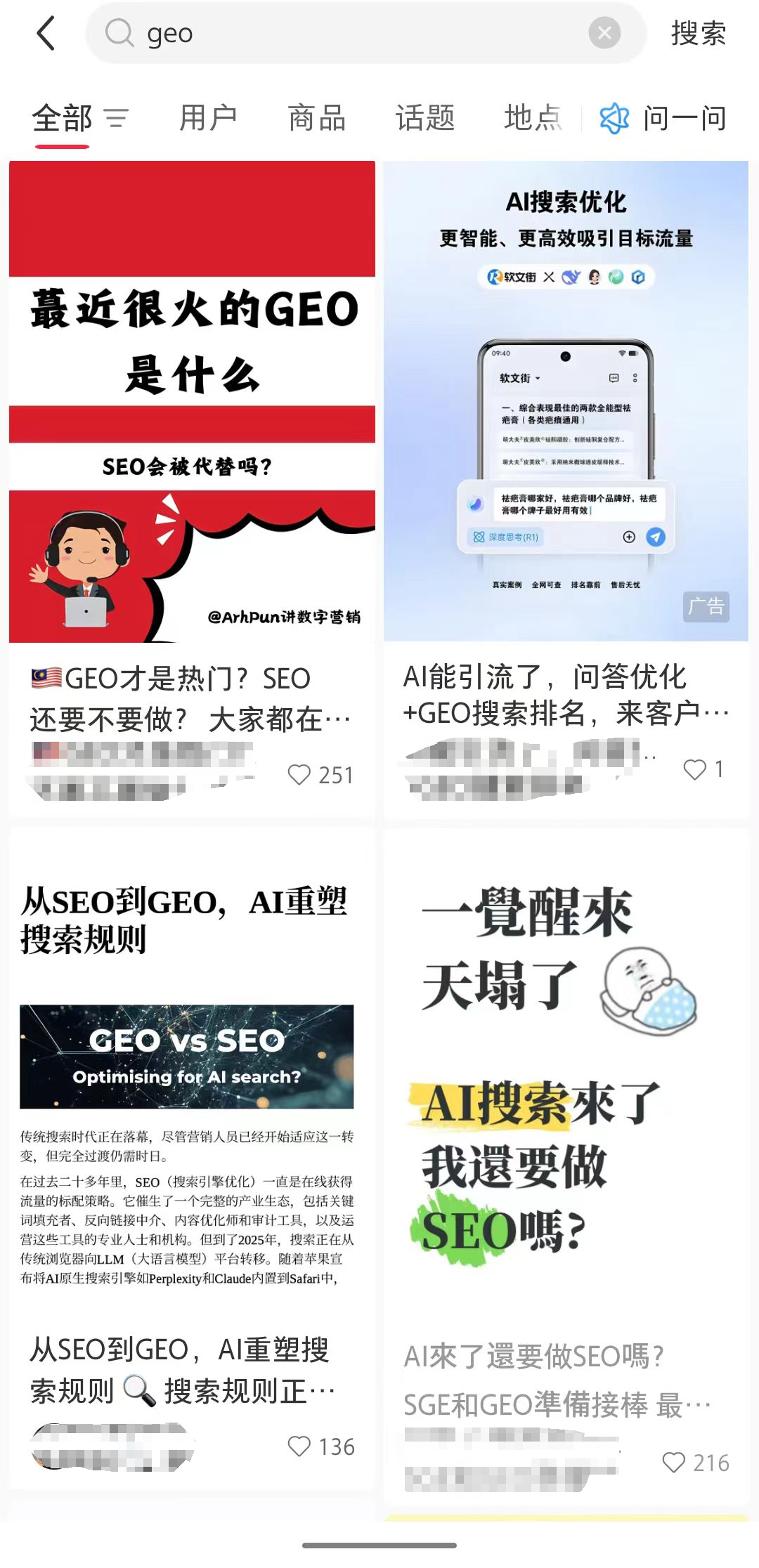Open the 问一问 AI assistant
Screen dimensions: 759x1568
coord(663,118)
